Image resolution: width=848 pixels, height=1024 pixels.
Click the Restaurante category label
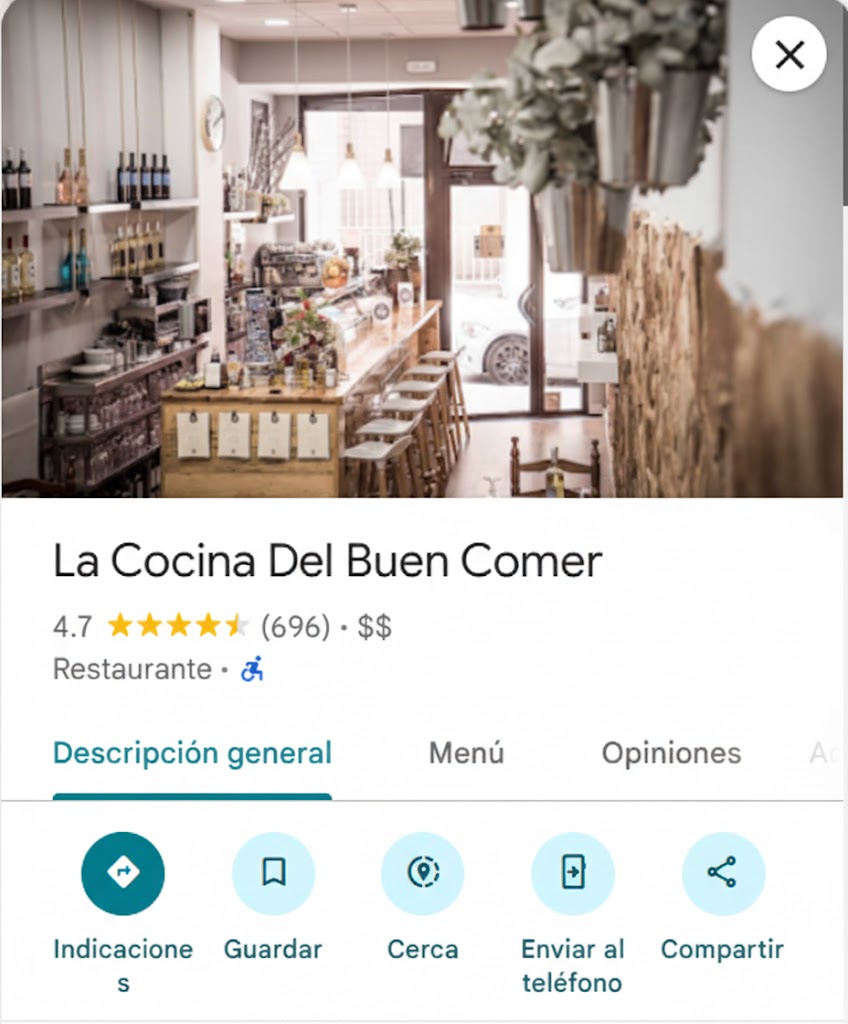pos(131,670)
